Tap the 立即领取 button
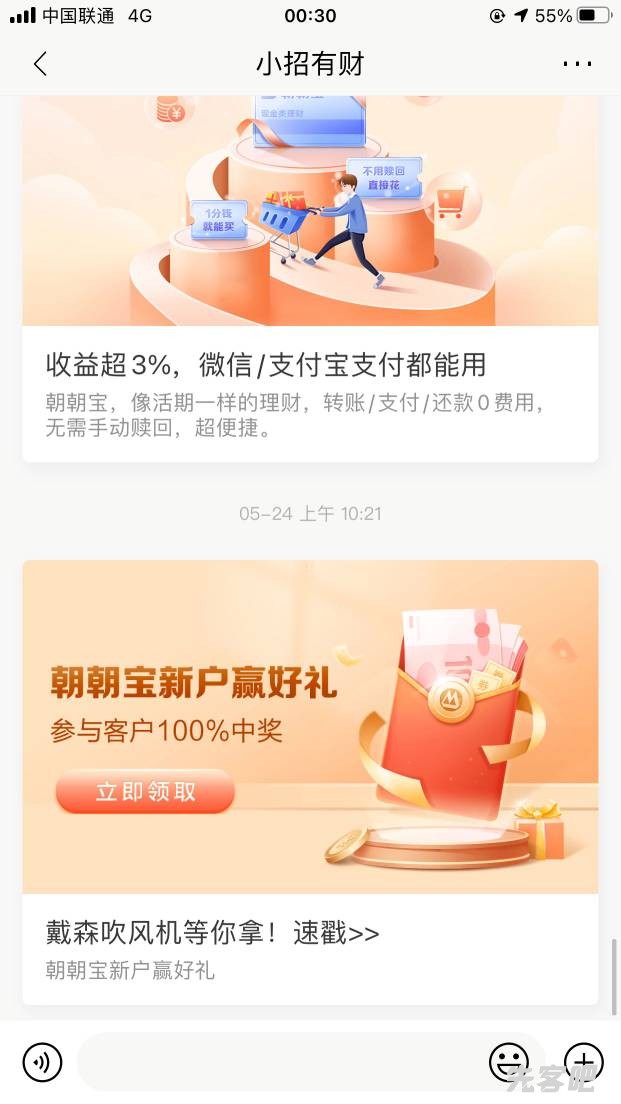This screenshot has height=1104, width=621. (x=145, y=792)
